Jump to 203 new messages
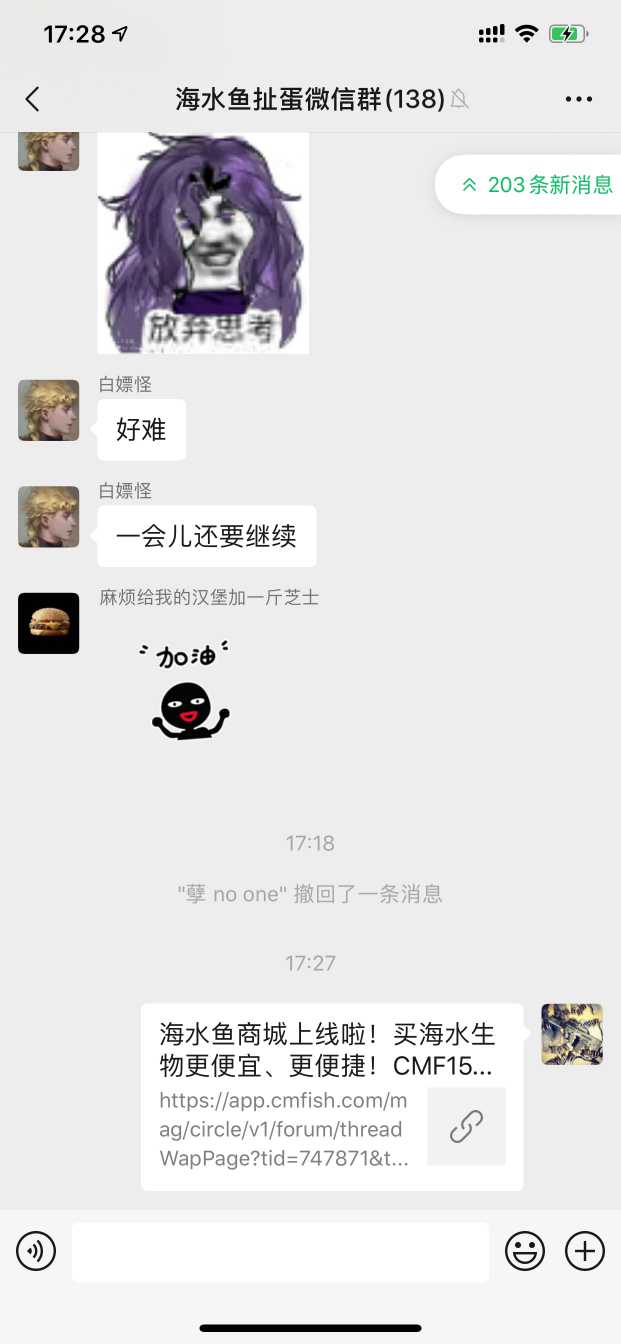The width and height of the screenshot is (621, 1344). click(x=536, y=185)
